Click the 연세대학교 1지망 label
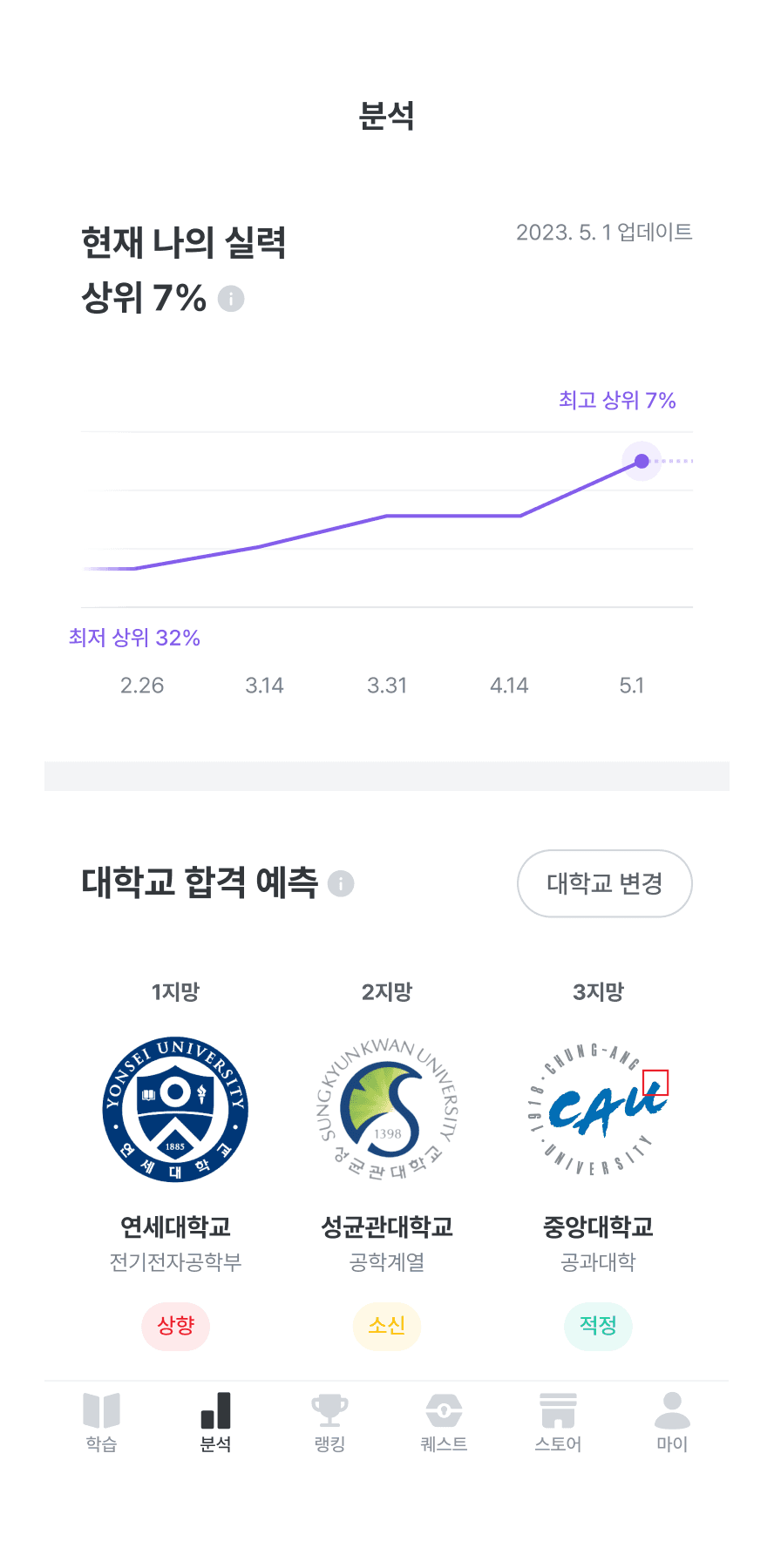 [175, 990]
